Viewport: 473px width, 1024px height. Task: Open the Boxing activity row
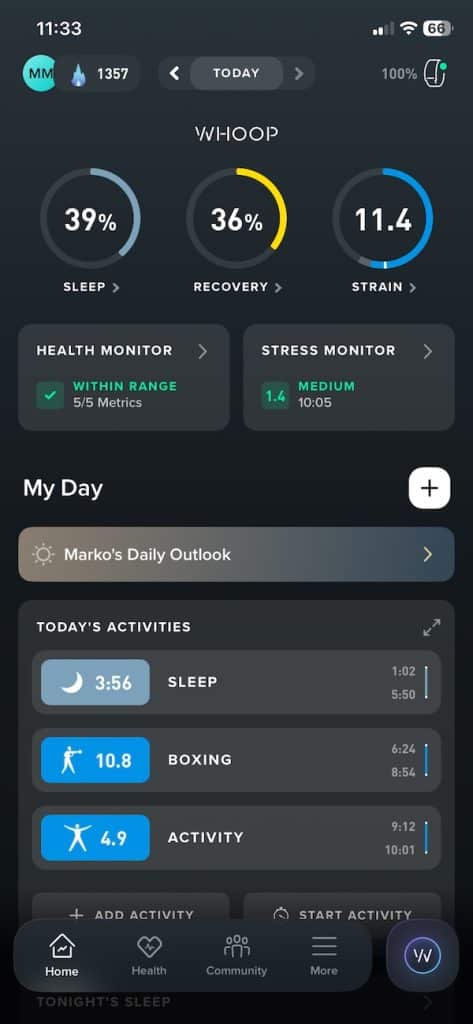pos(236,760)
